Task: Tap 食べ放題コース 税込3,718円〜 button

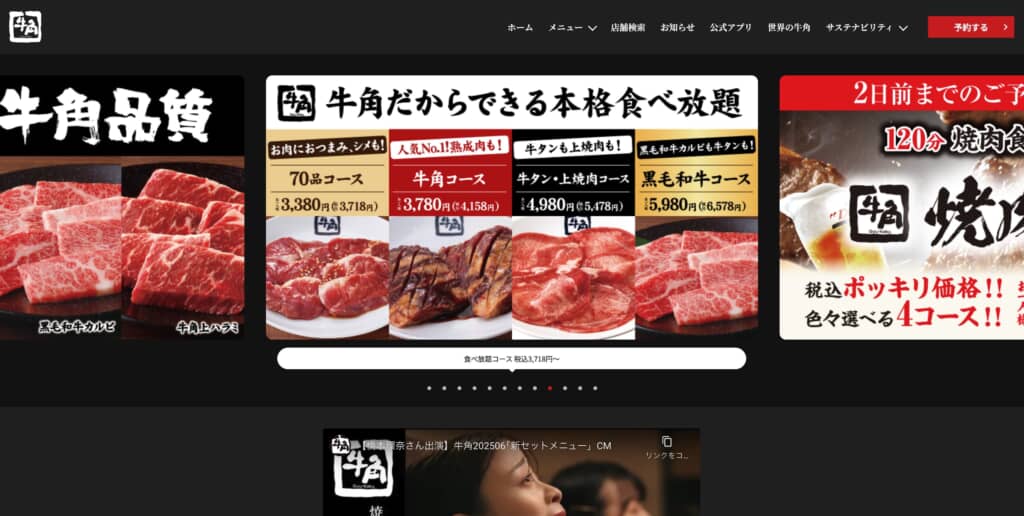Action: 511,358
